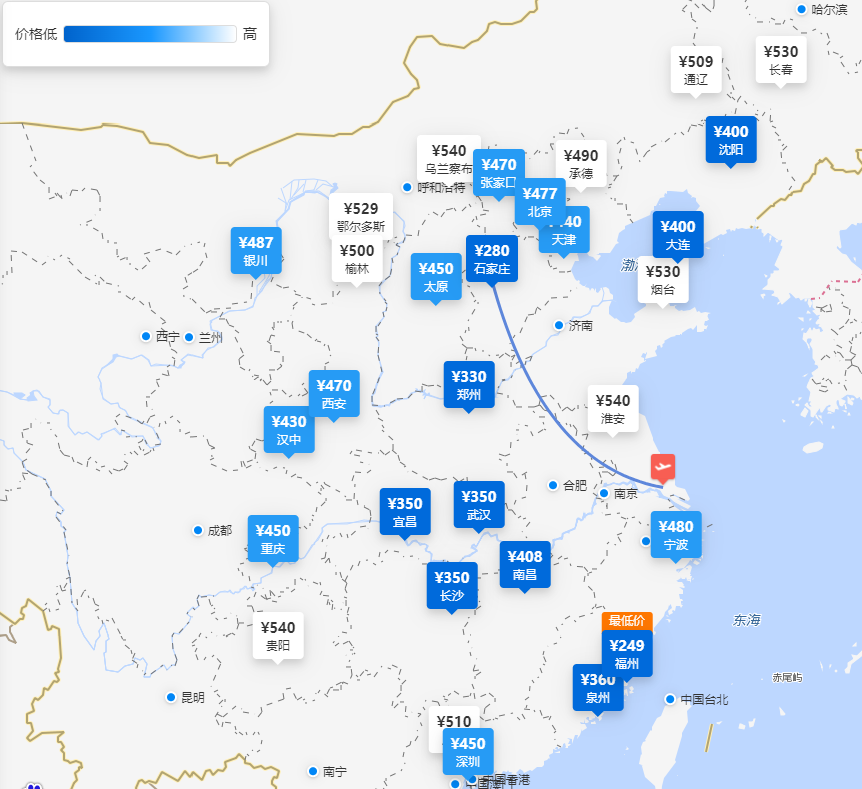Open the ¥480 Ningbo price marker
This screenshot has width=862, height=789.
point(676,535)
